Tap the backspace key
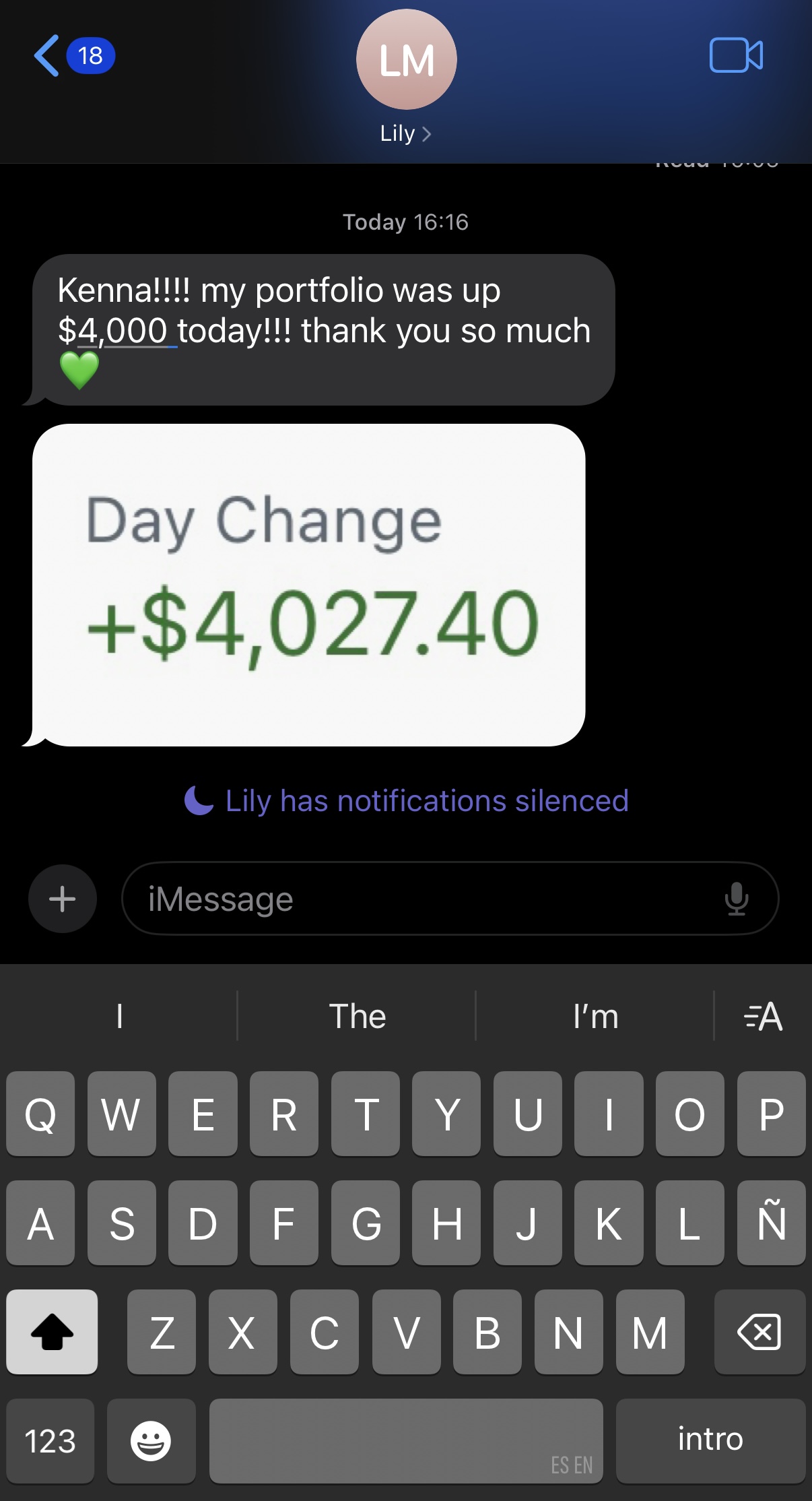Screen dimensions: 812x1501 [759, 1332]
